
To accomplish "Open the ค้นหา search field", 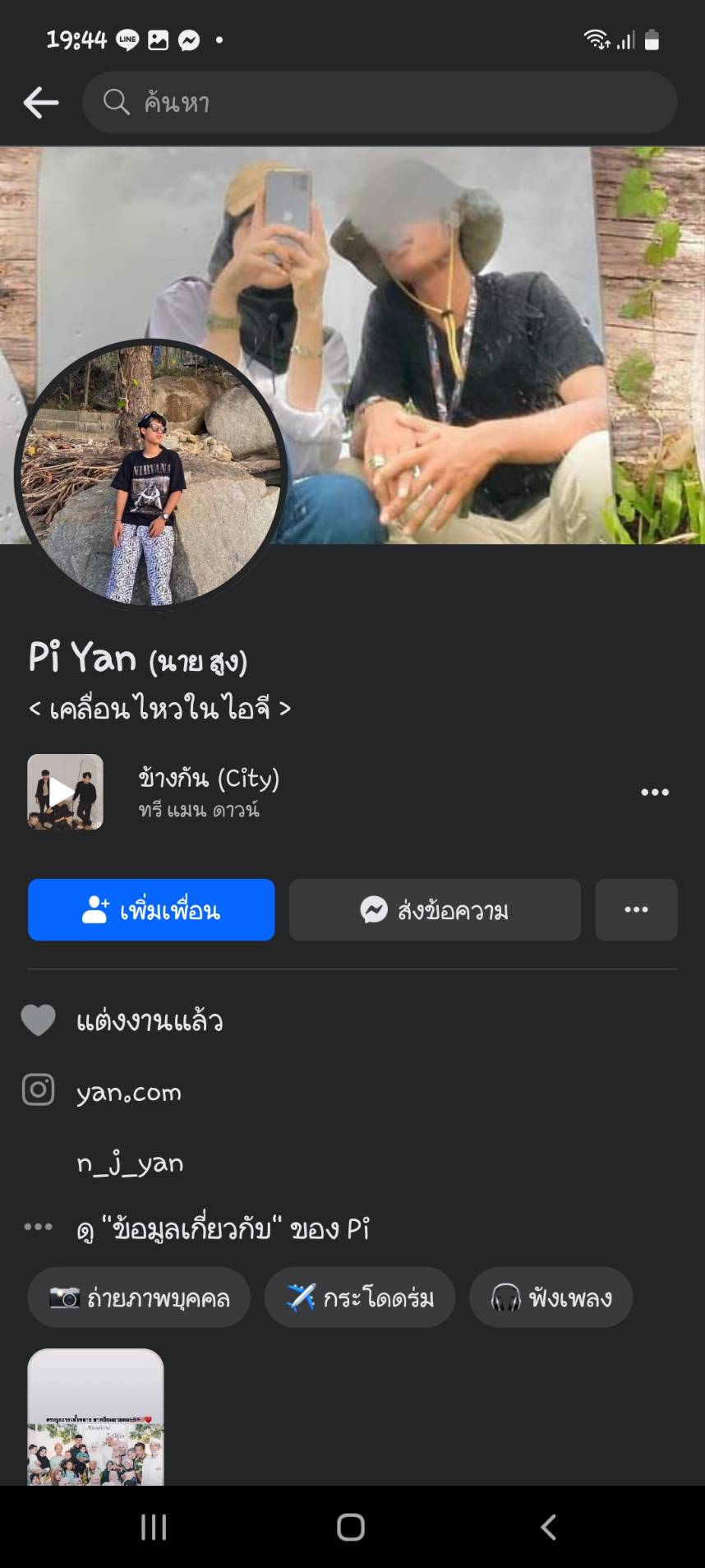I will pyautogui.click(x=378, y=103).
